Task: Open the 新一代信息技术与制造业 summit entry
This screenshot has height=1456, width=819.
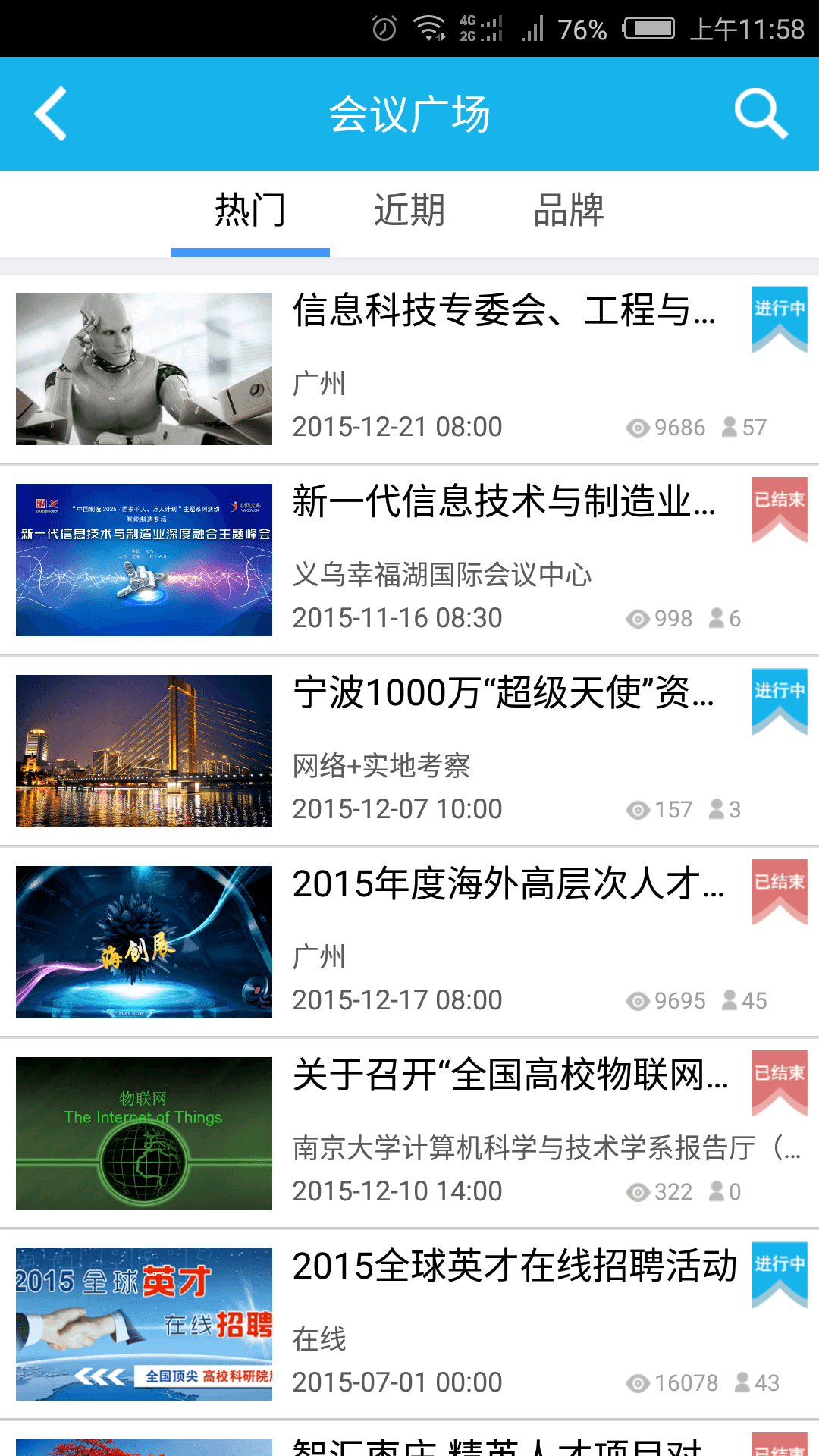Action: click(504, 502)
